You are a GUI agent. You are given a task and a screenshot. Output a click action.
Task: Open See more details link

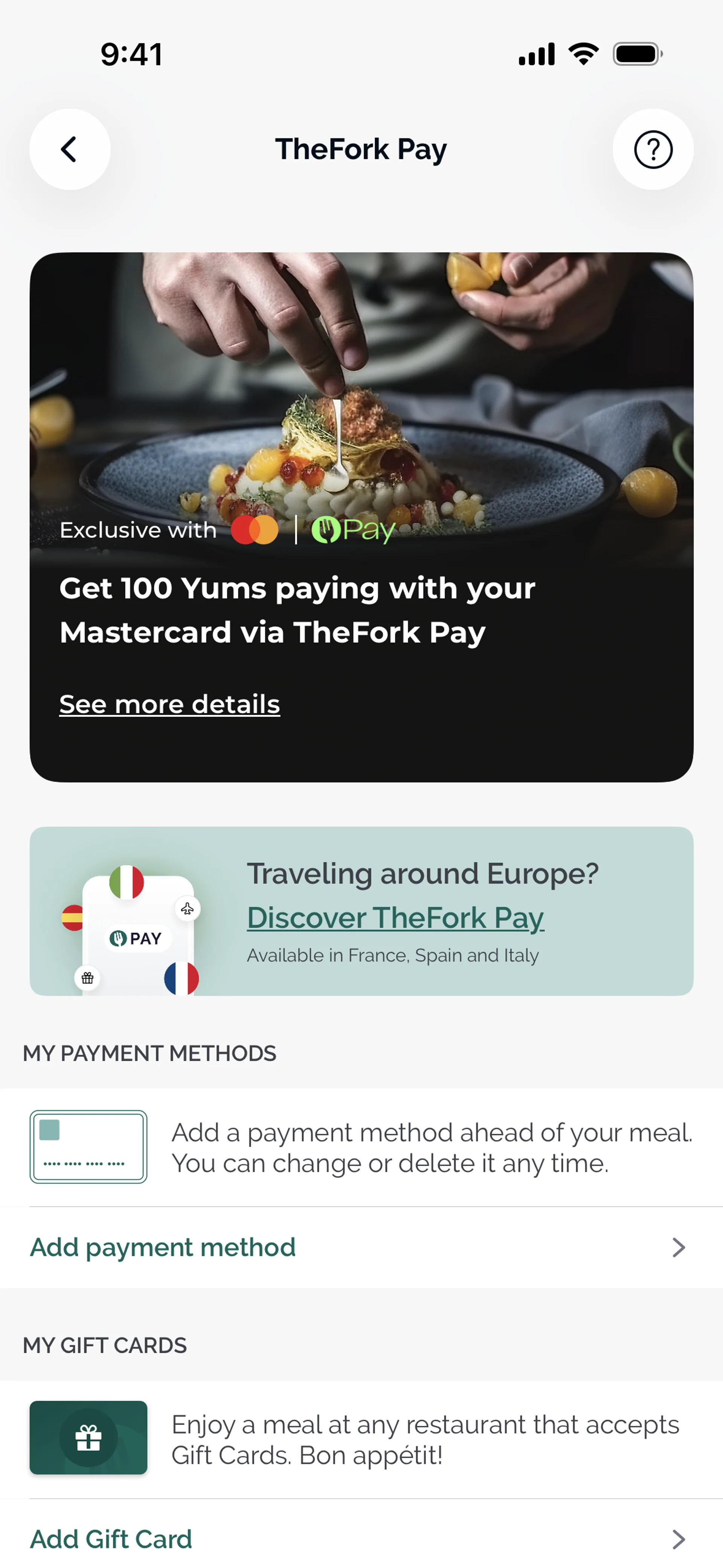[x=169, y=704]
